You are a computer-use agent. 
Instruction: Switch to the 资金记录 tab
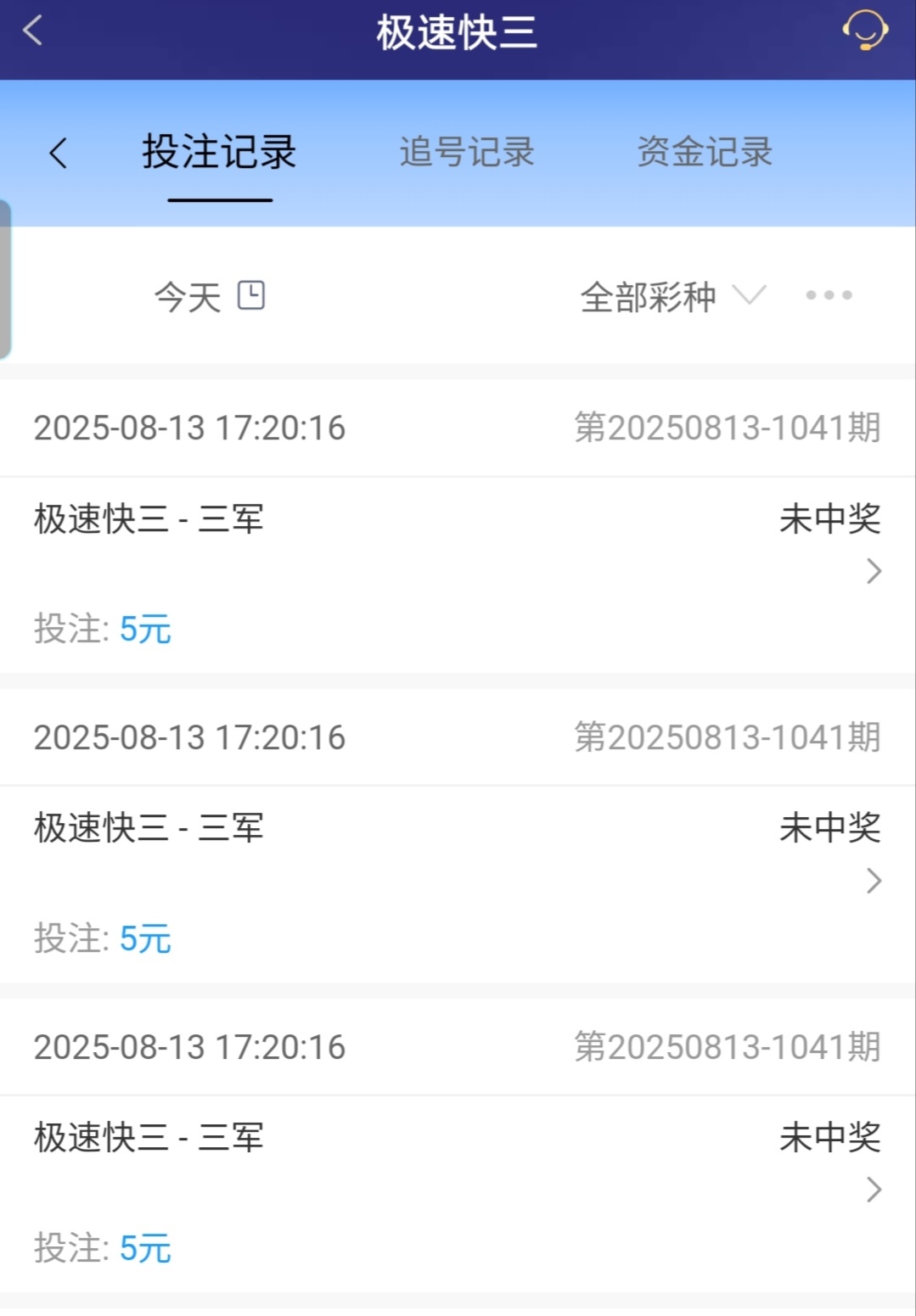(705, 154)
